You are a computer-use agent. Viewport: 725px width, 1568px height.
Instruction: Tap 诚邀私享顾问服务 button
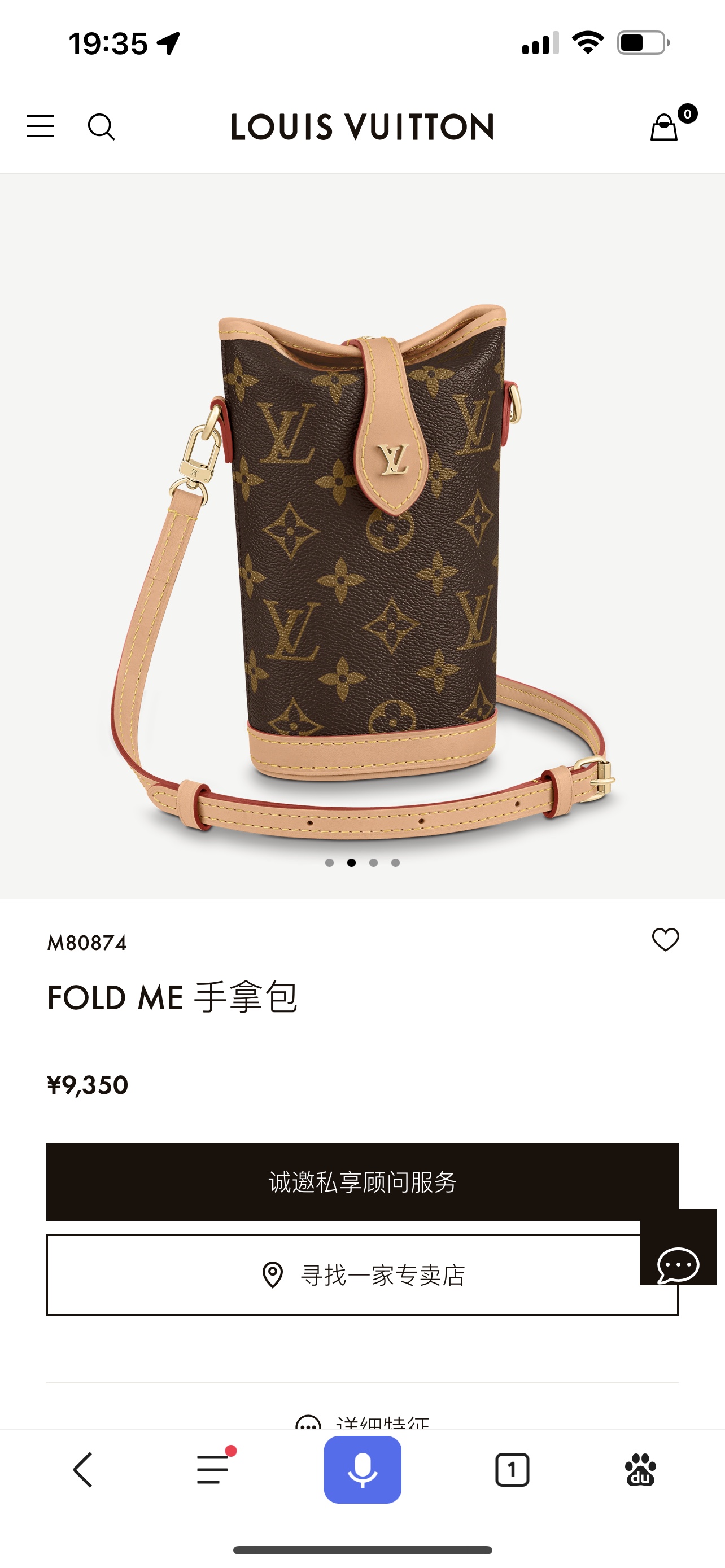361,1181
